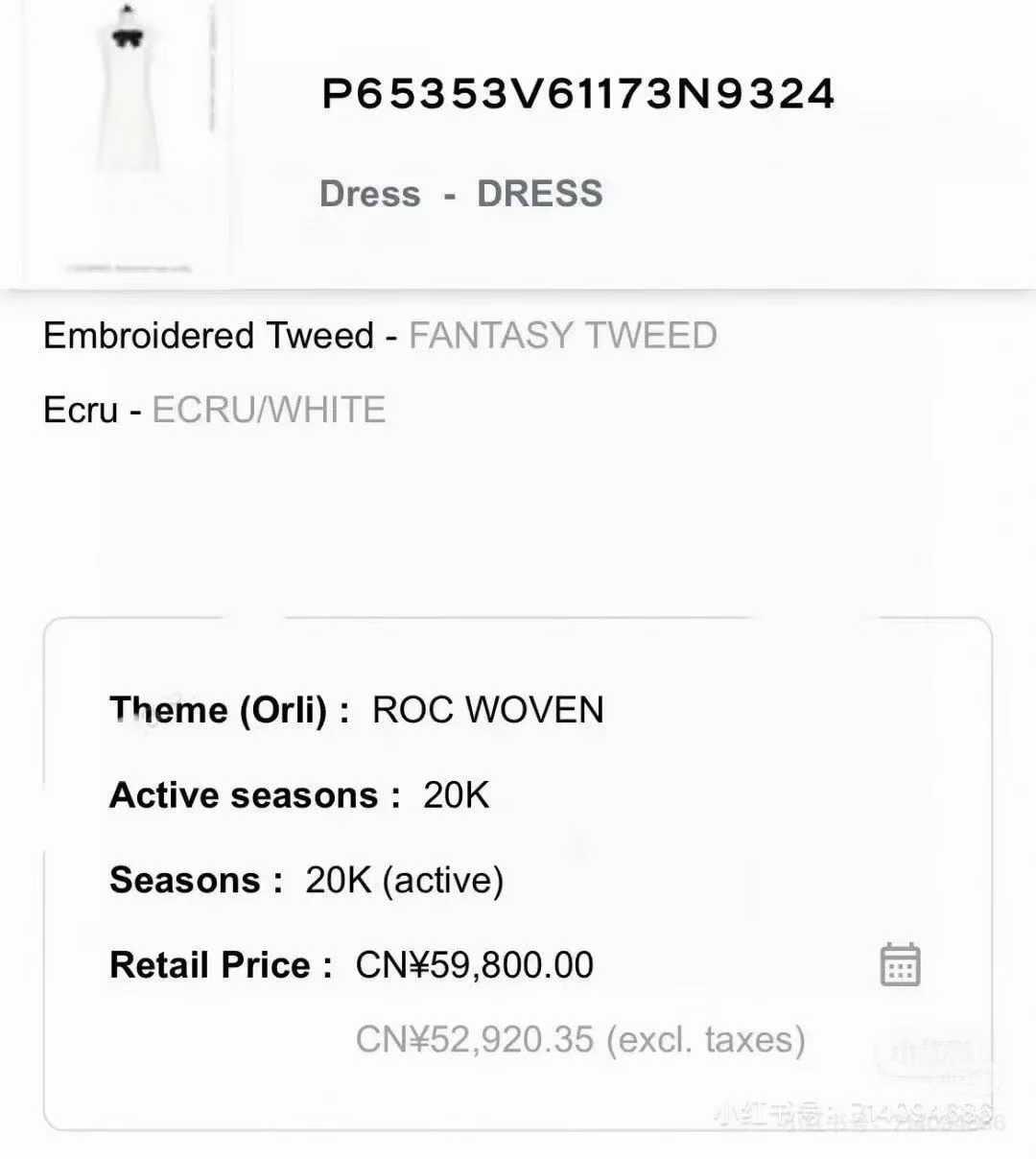Select the 20K active seasons value

(x=456, y=794)
